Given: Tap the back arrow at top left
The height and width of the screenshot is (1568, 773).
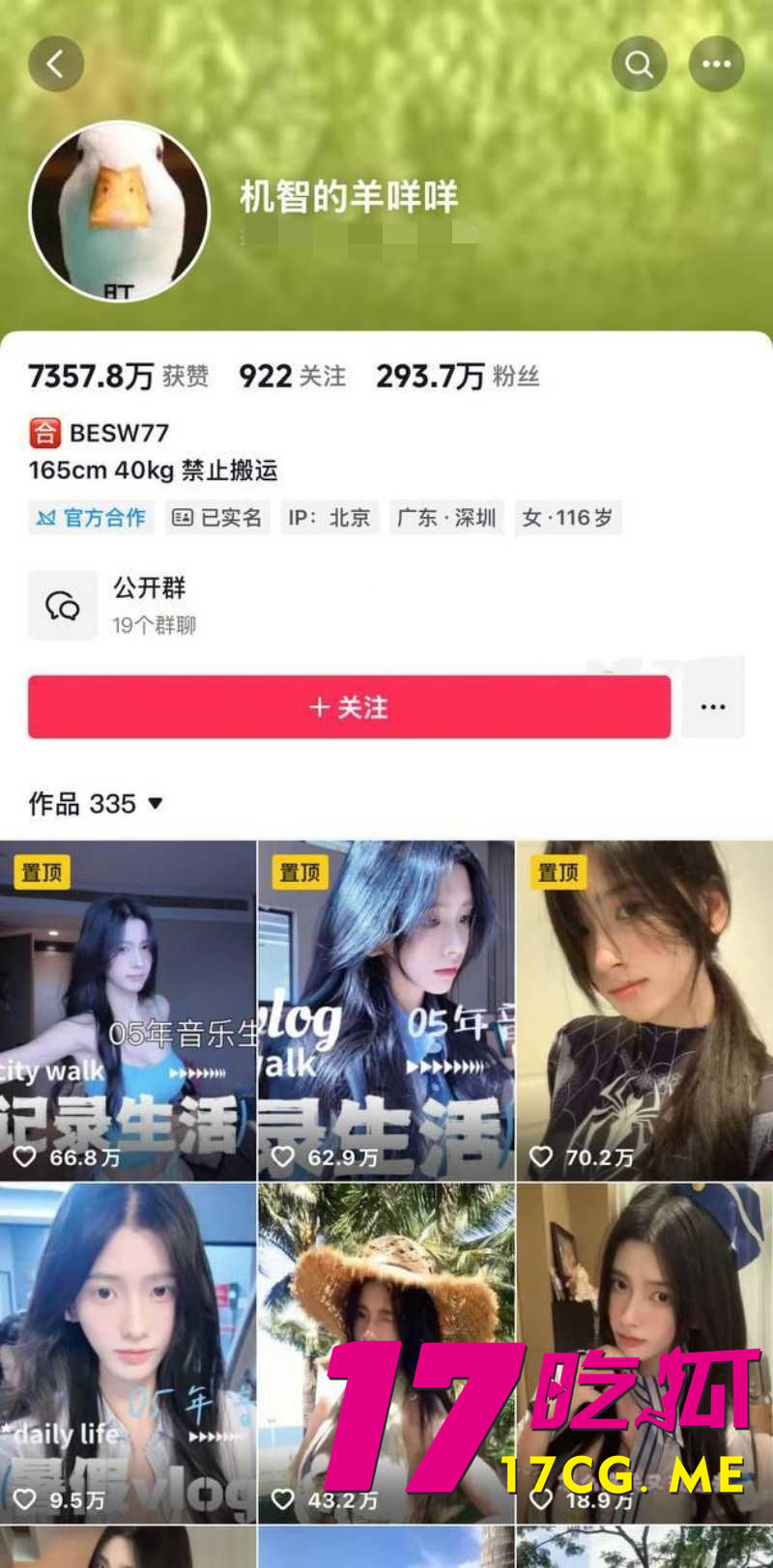Looking at the screenshot, I should pos(58,64).
